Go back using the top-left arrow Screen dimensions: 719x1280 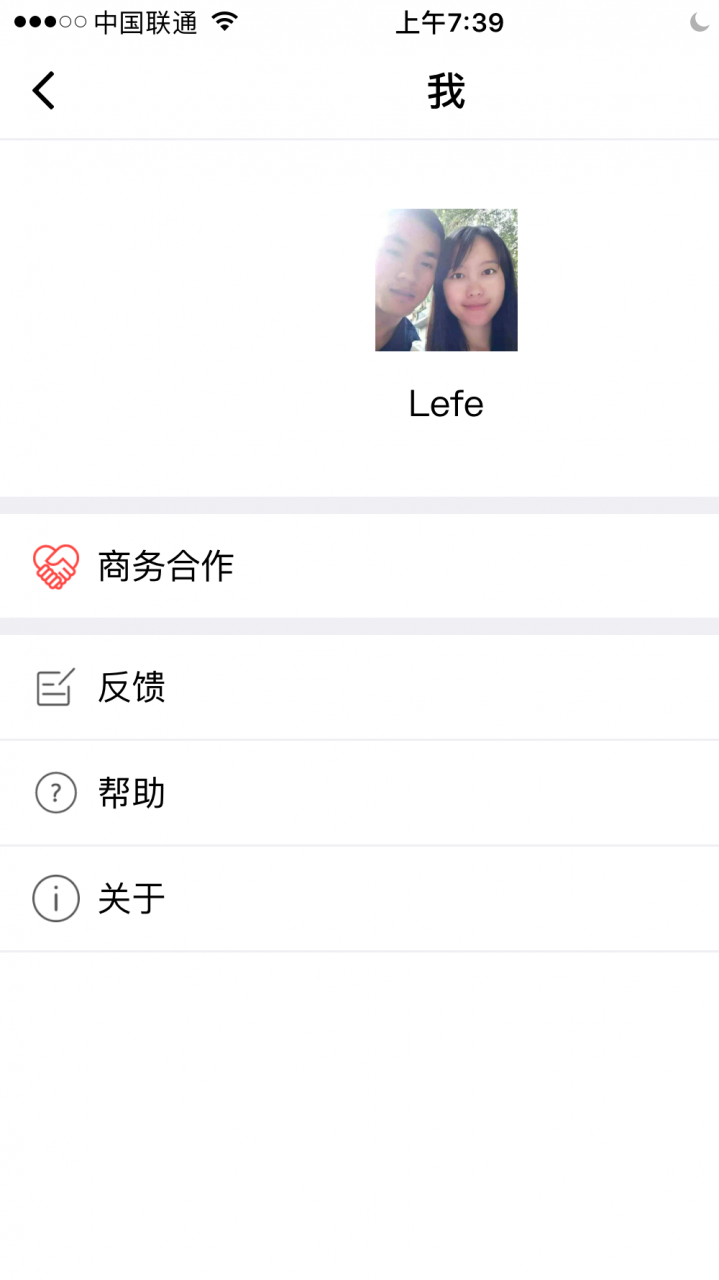[43, 91]
